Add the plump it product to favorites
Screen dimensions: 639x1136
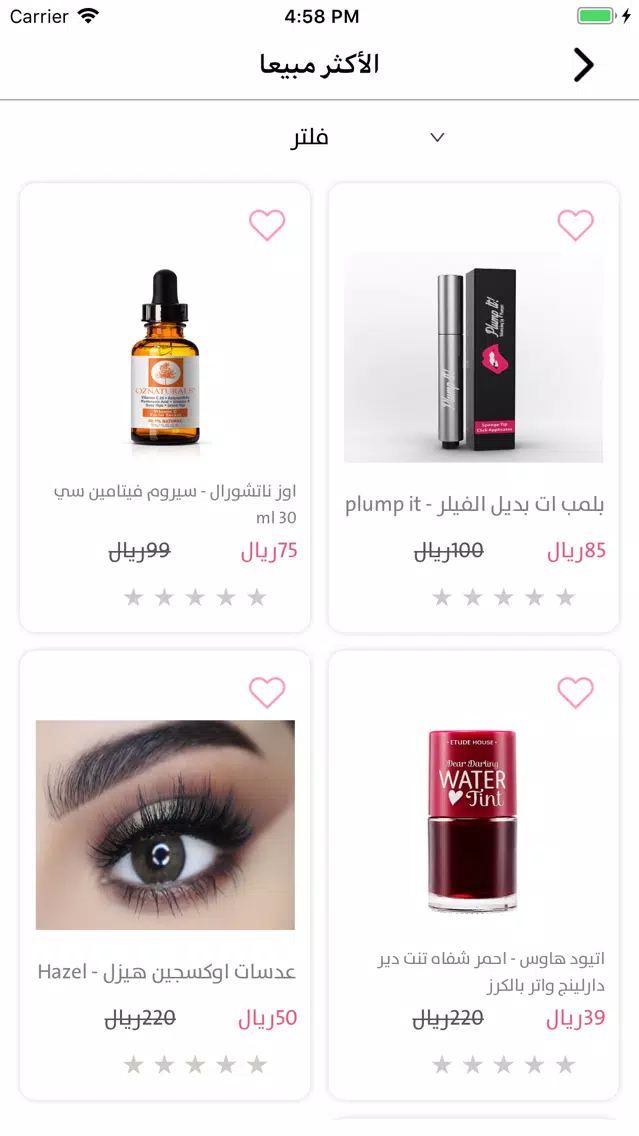[x=576, y=225]
